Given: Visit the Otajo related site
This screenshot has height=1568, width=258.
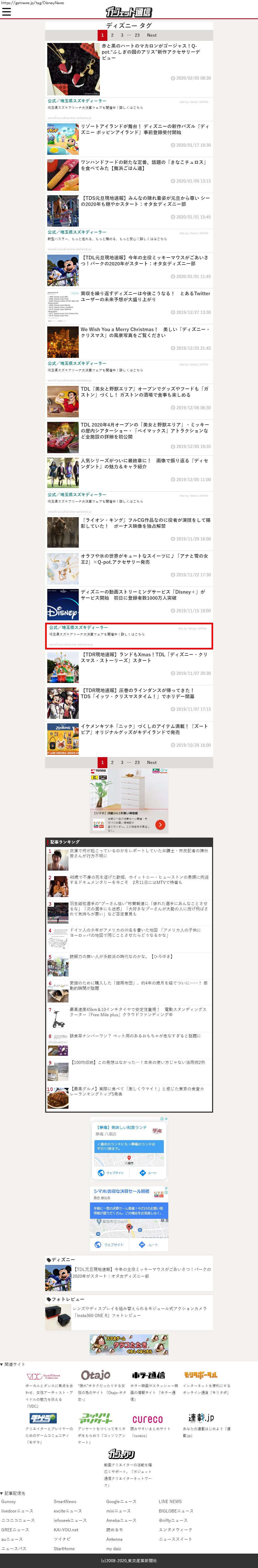Looking at the screenshot, I should click(96, 1374).
